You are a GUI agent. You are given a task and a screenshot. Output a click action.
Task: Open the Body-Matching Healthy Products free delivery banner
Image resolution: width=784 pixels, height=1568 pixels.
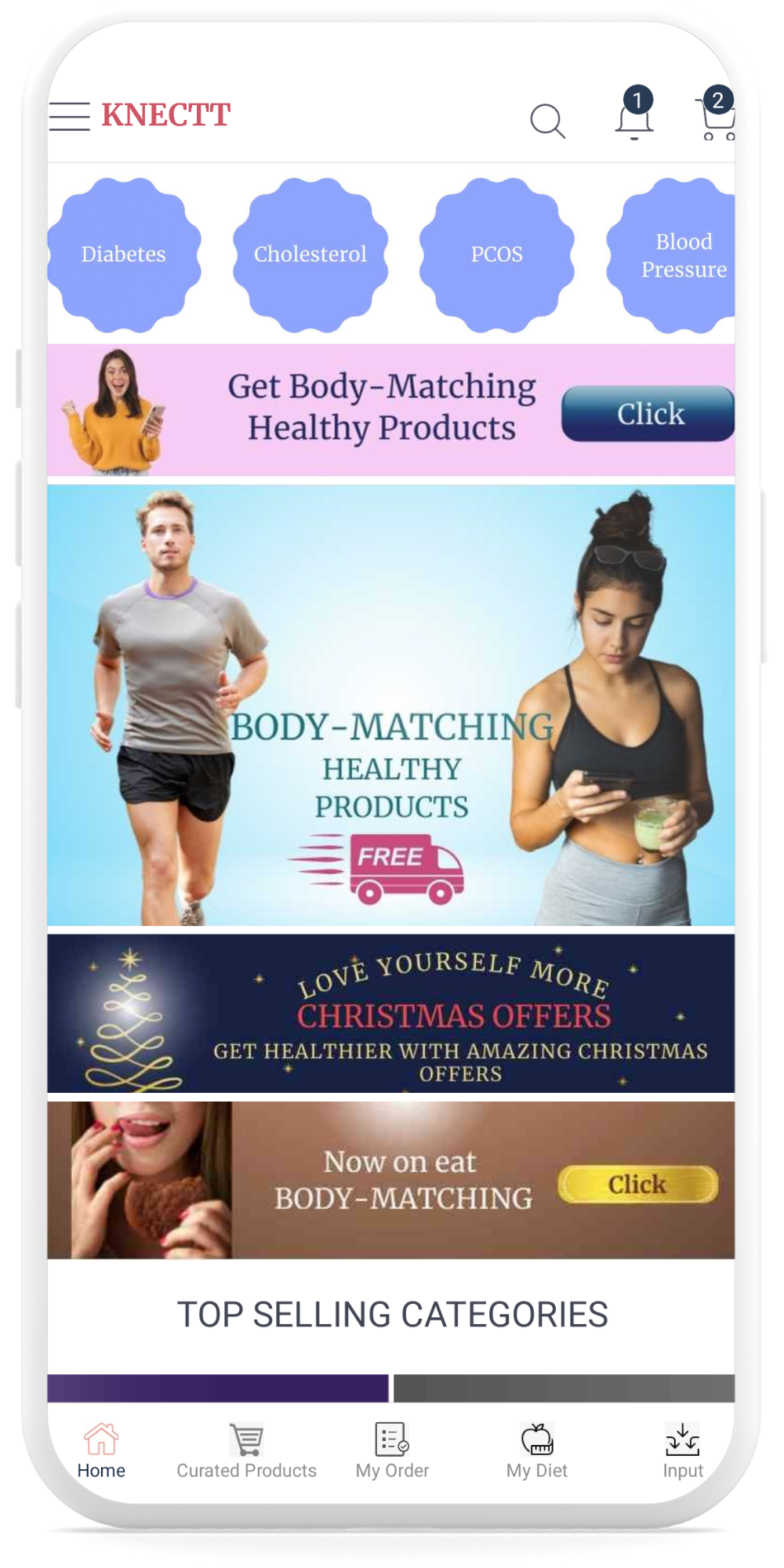pyautogui.click(x=390, y=704)
